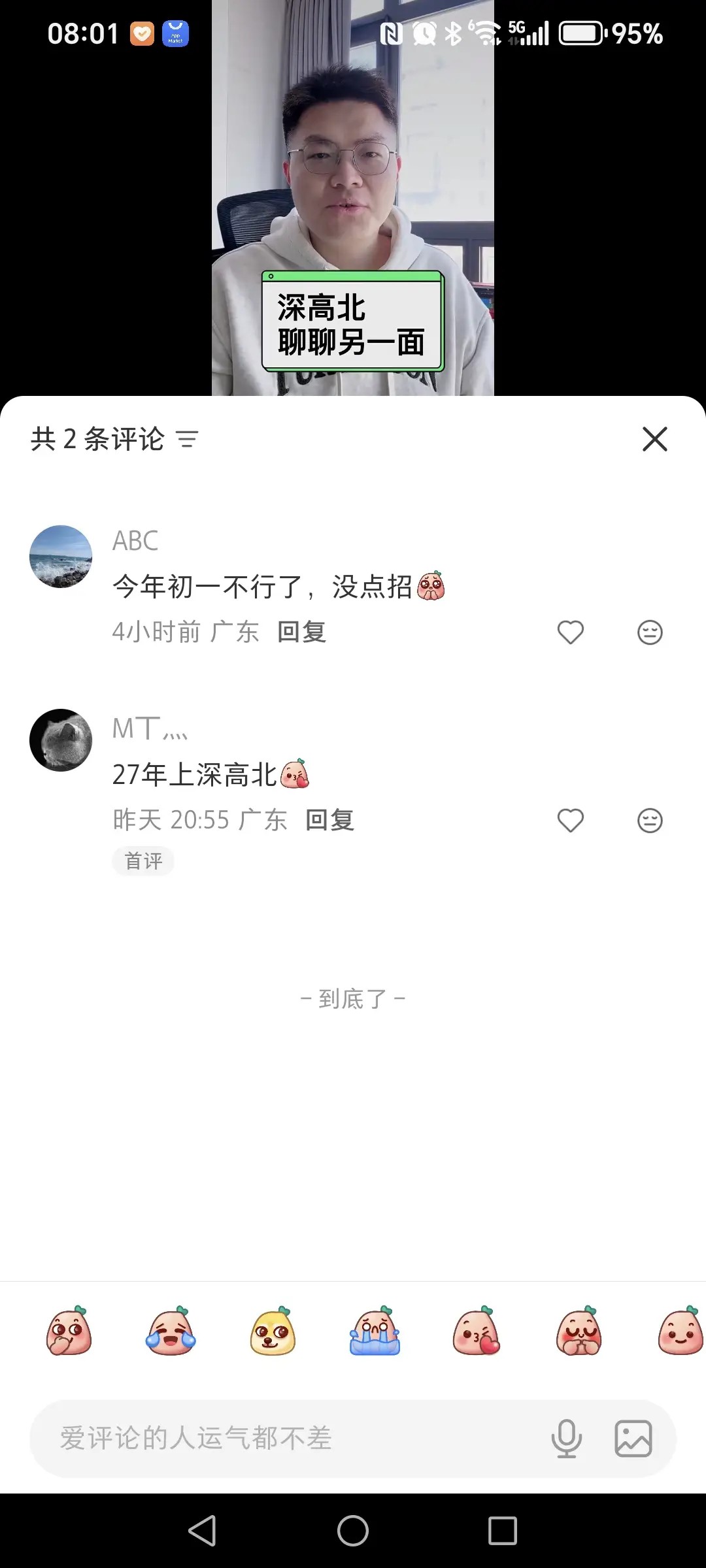
Task: Insert the yellow dog-face emoji
Action: coord(273,1331)
